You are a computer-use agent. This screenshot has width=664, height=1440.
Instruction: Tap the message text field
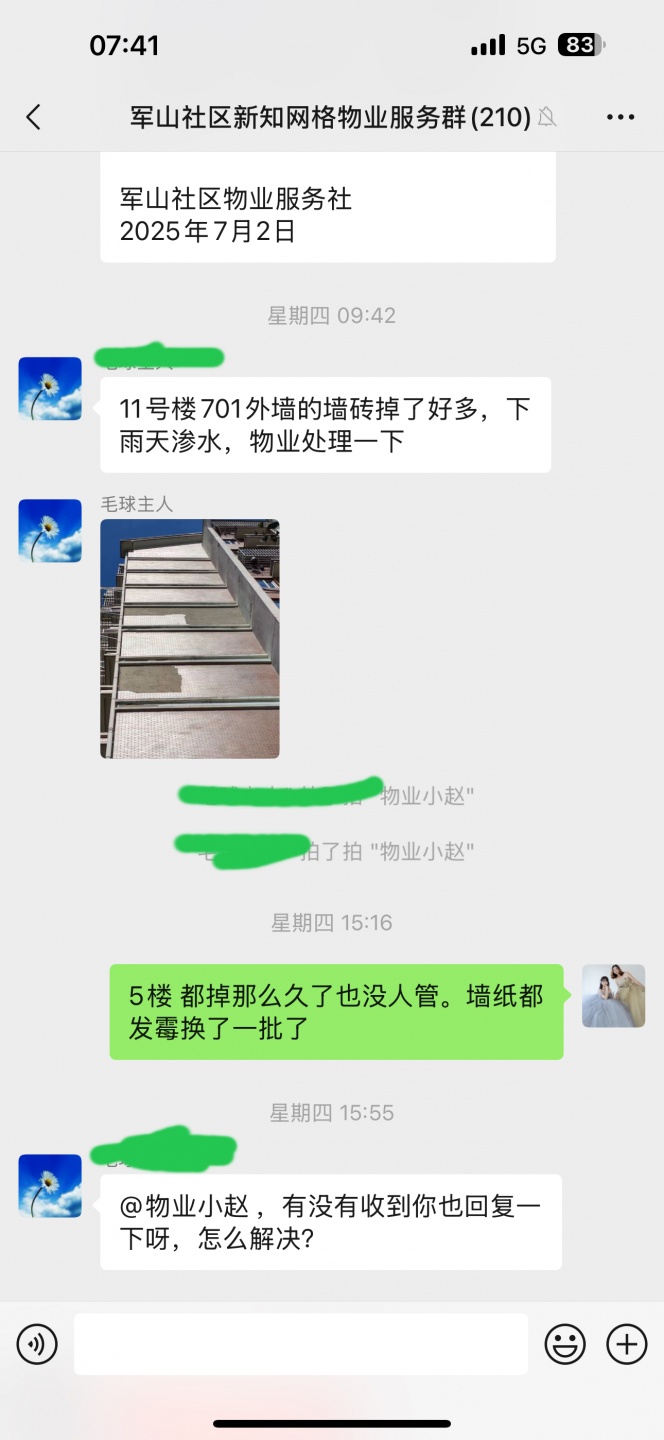tap(300, 1344)
